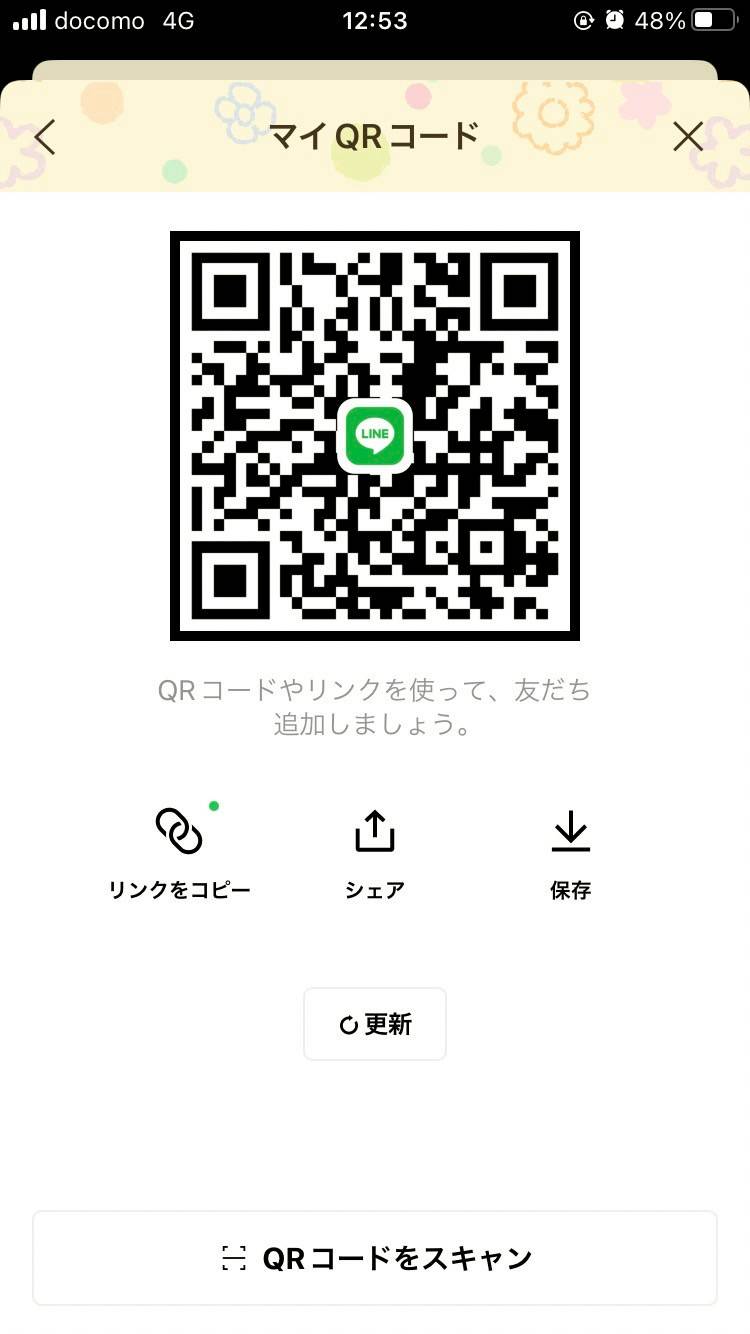Open the QRコードをスキャン scanner
Image resolution: width=750 pixels, height=1334 pixels.
pos(375,1258)
